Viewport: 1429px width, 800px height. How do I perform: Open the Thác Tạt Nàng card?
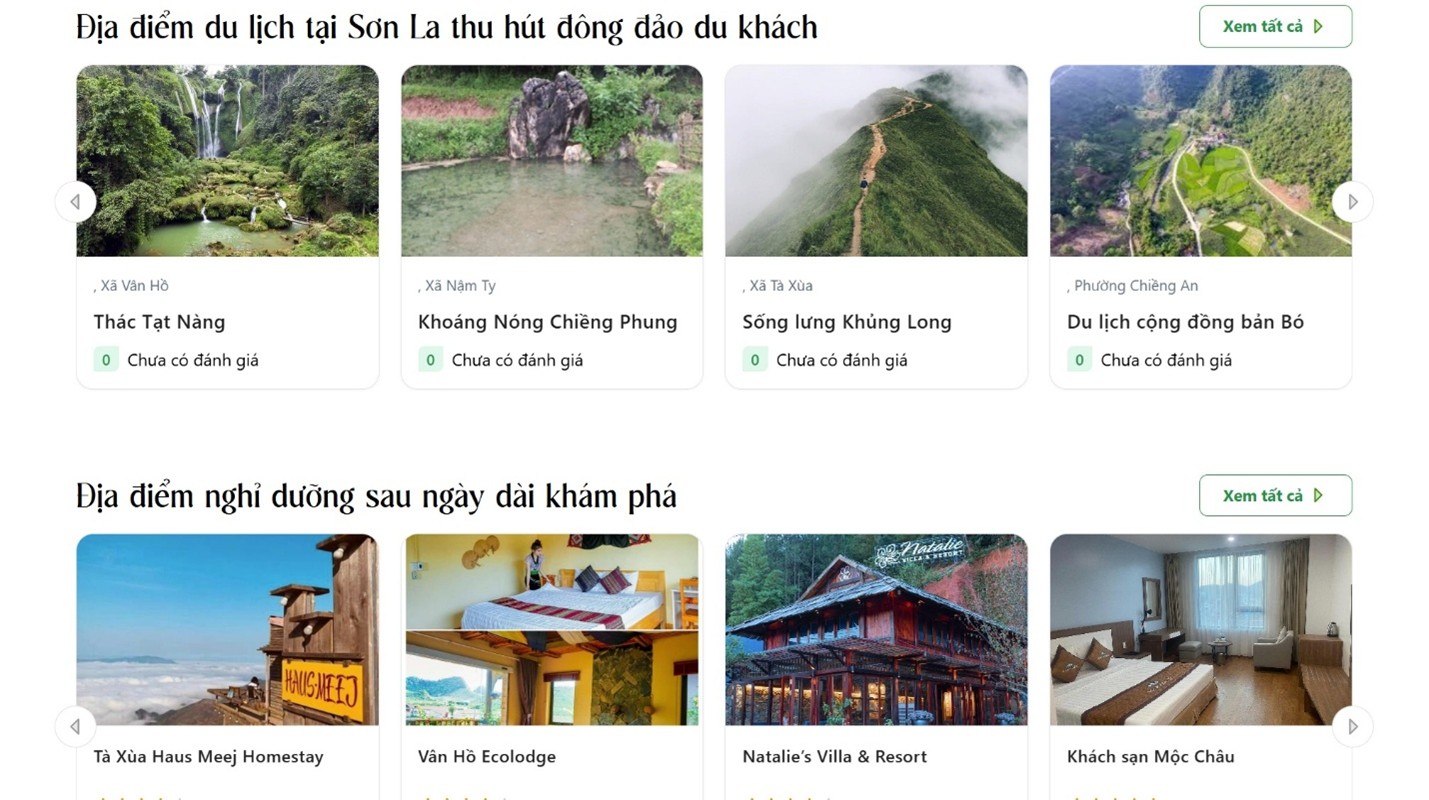[x=227, y=226]
